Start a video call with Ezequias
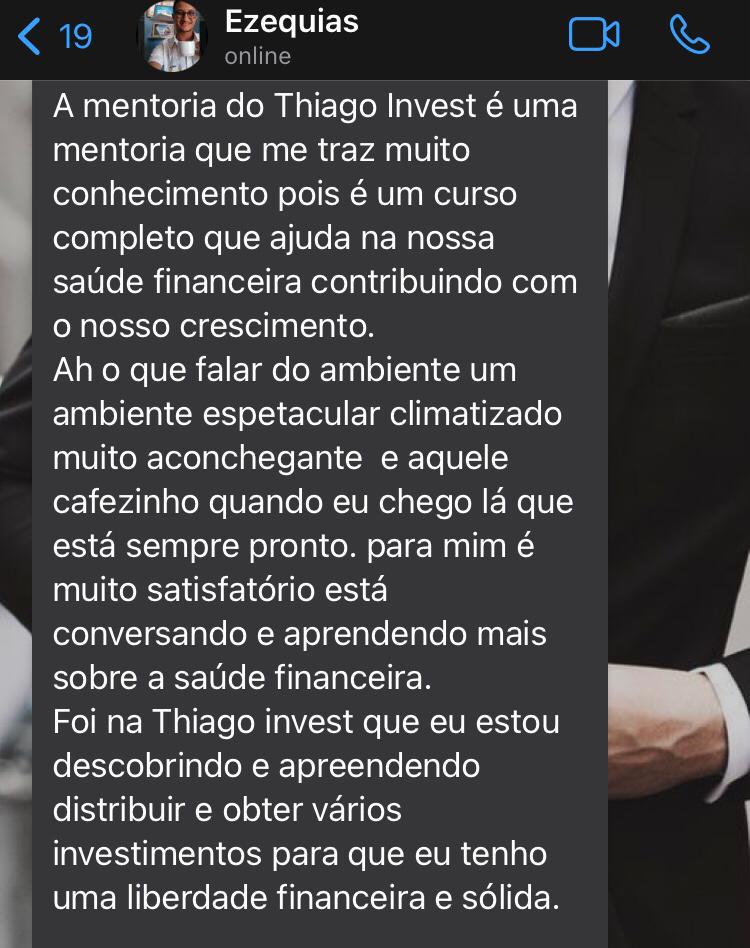750x948 pixels. pos(594,36)
